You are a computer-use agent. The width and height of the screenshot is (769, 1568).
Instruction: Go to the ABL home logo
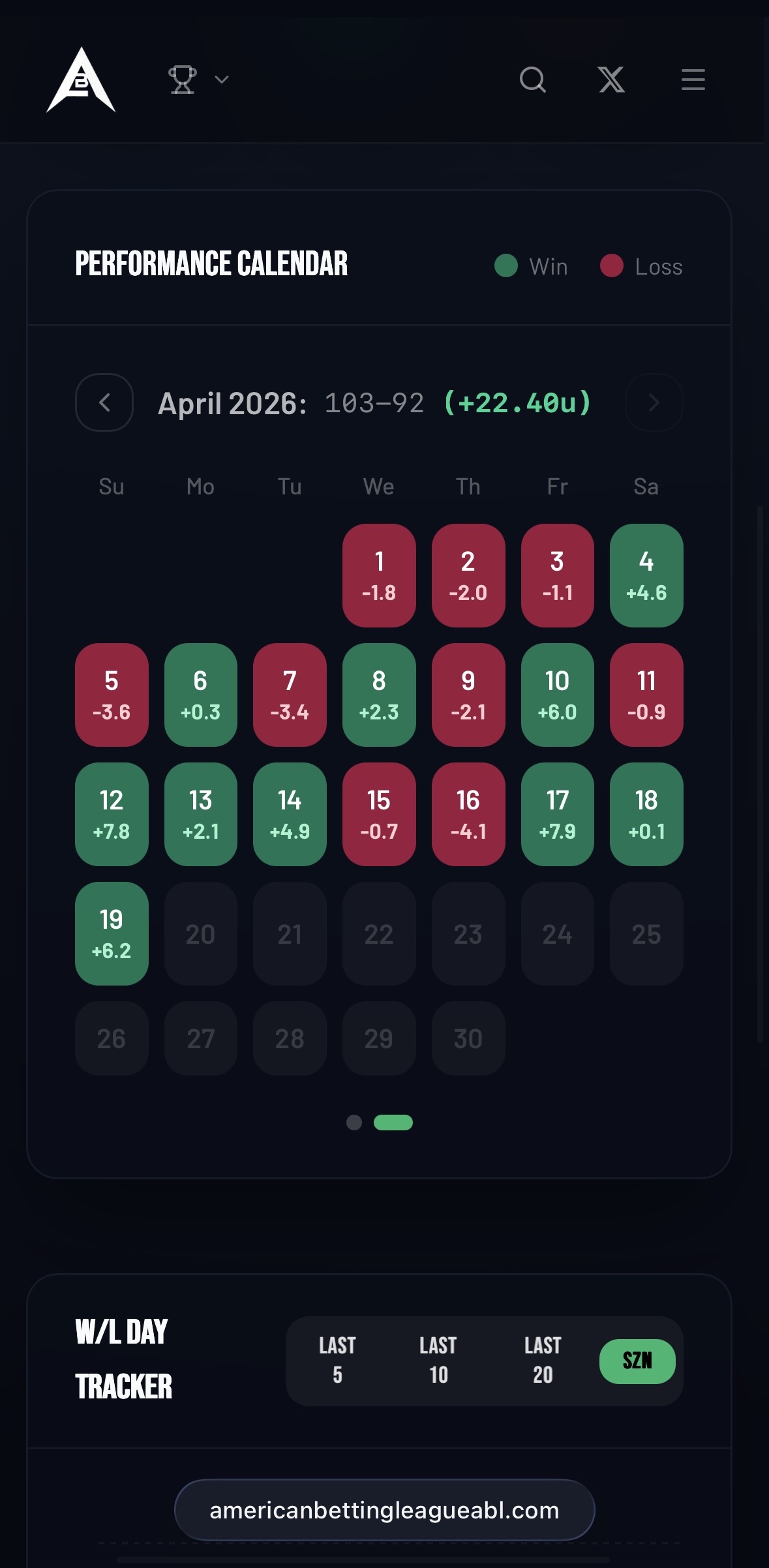tap(81, 80)
